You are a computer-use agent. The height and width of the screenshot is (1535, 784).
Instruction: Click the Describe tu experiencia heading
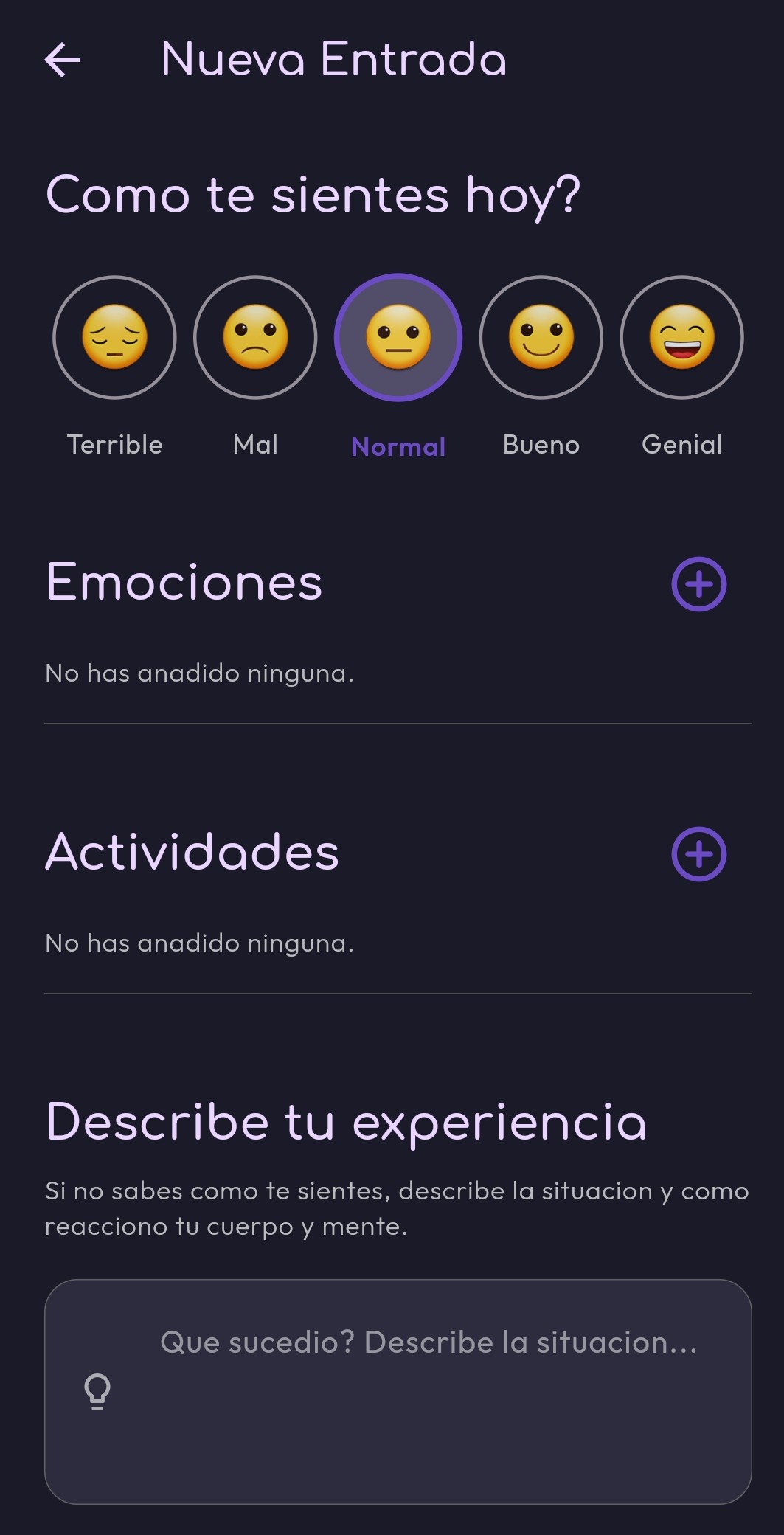point(348,1120)
